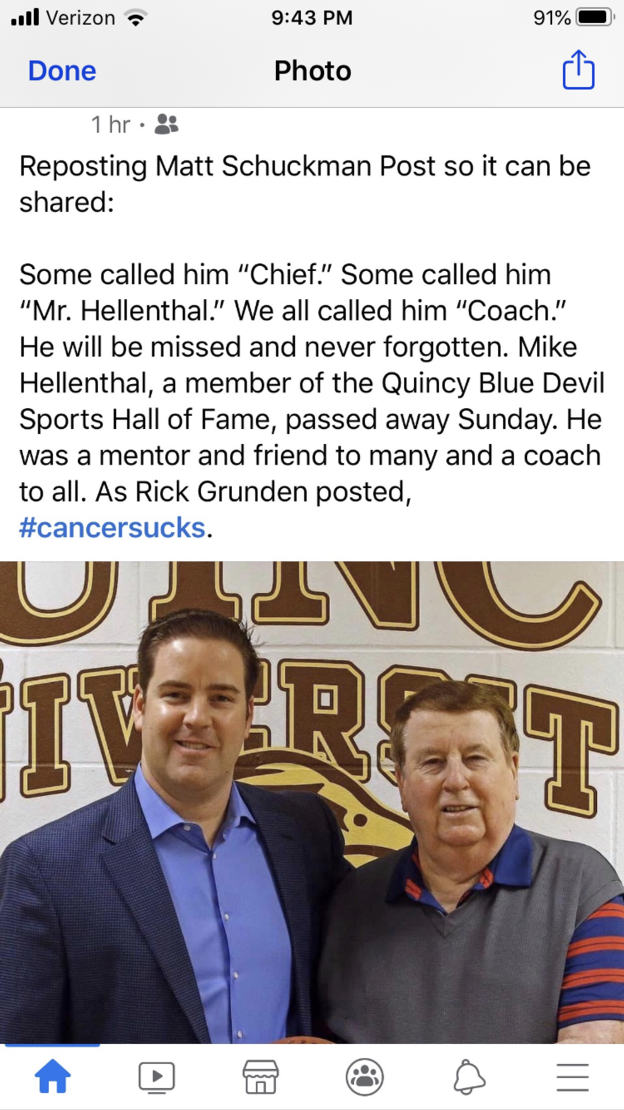Open the notifications bell tab
Screen dimensions: 624x1110
tap(469, 1076)
